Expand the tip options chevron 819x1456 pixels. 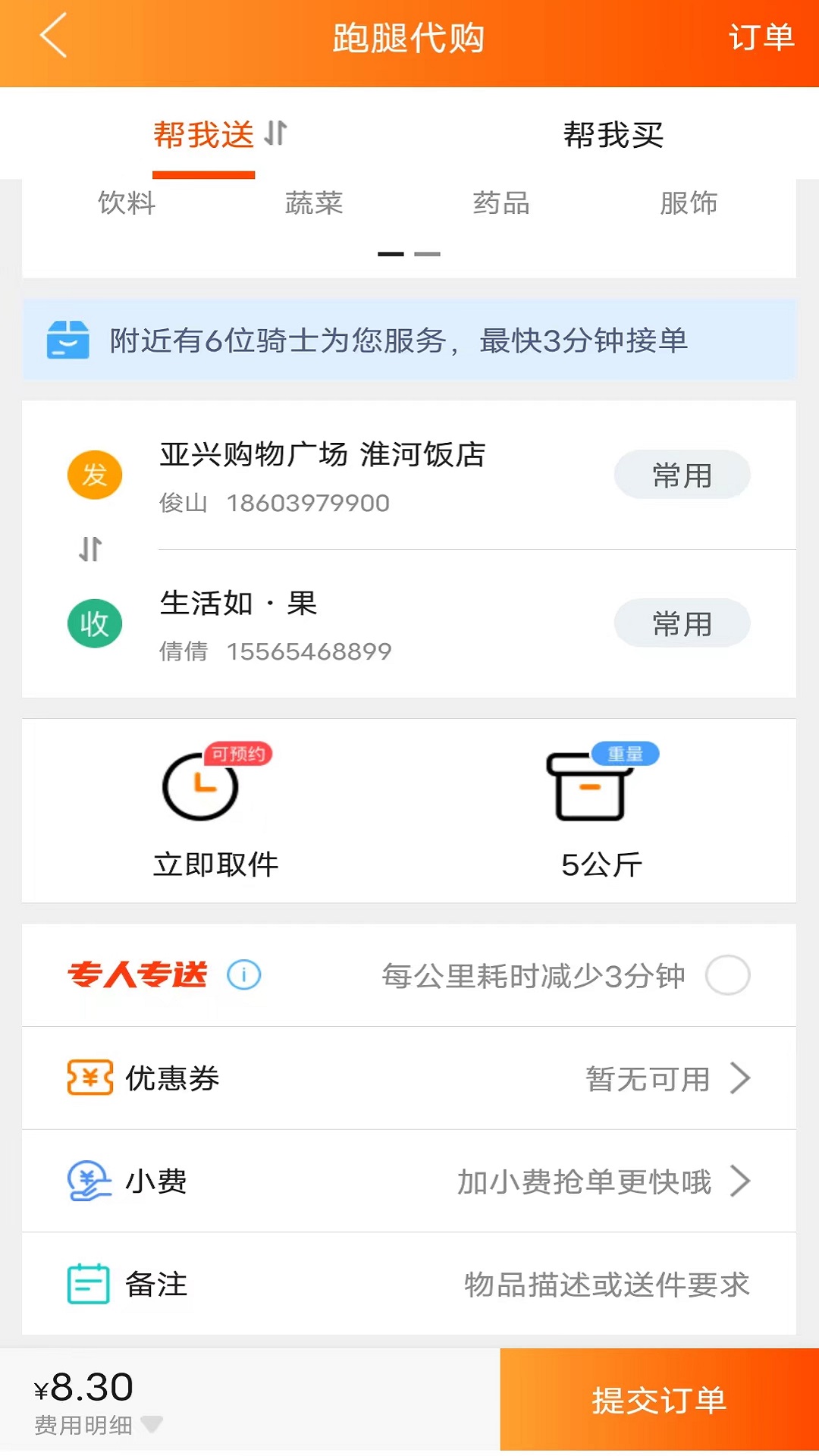[x=739, y=1181]
